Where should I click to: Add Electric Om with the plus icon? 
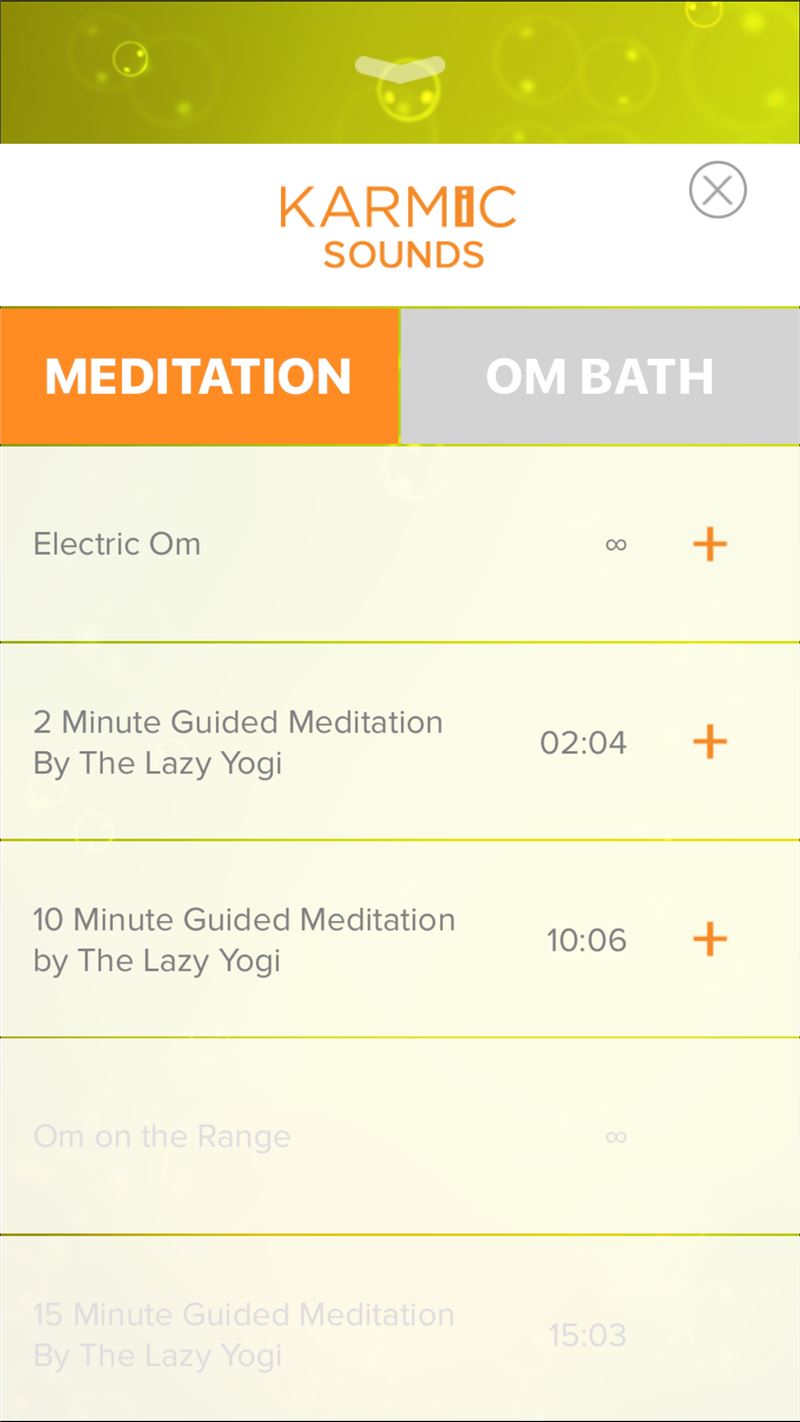710,544
